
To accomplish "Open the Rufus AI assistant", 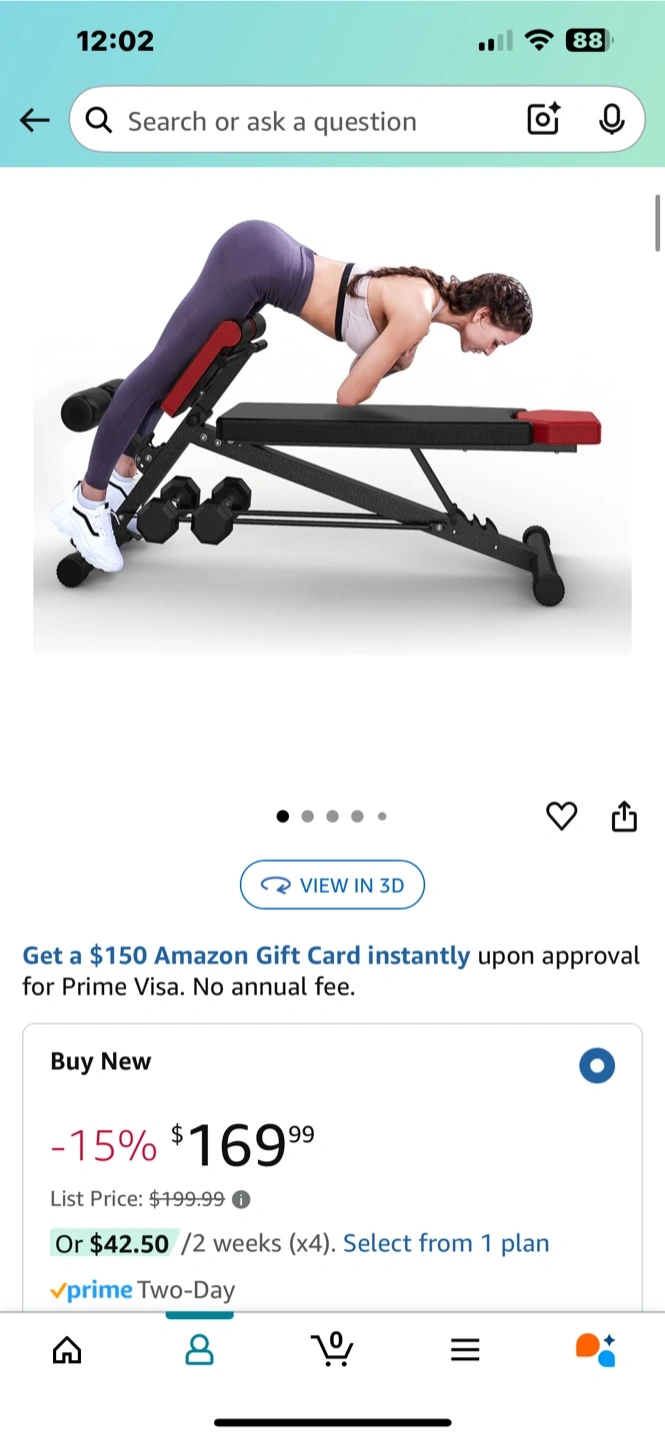I will 596,1350.
